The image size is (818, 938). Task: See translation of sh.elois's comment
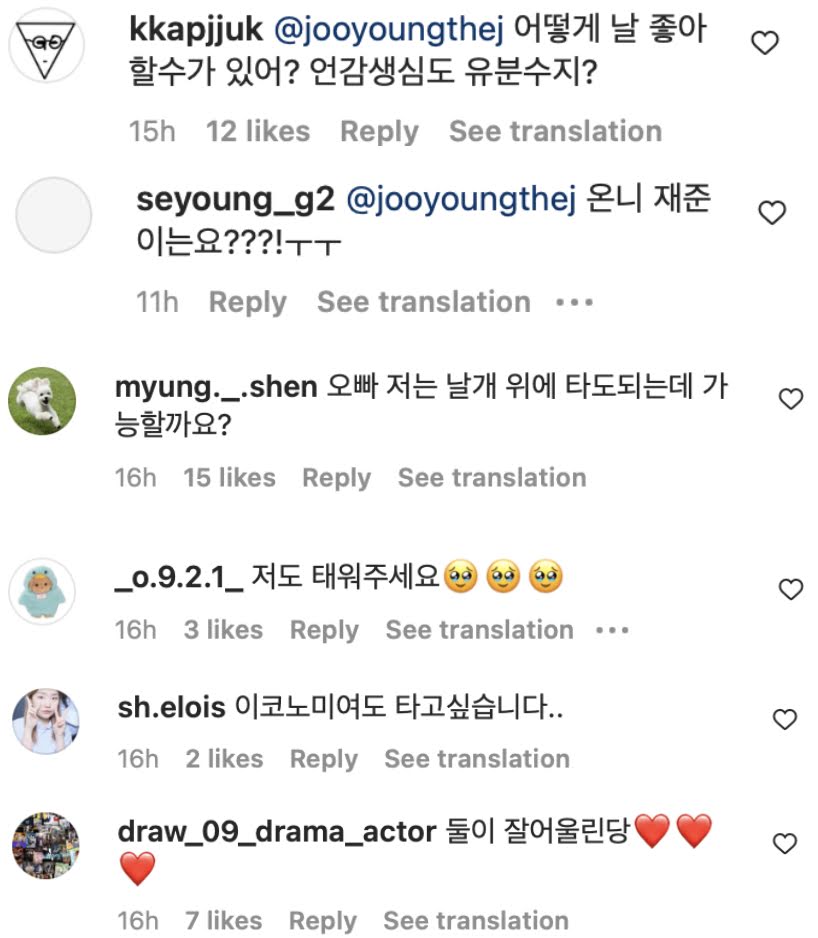point(477,759)
